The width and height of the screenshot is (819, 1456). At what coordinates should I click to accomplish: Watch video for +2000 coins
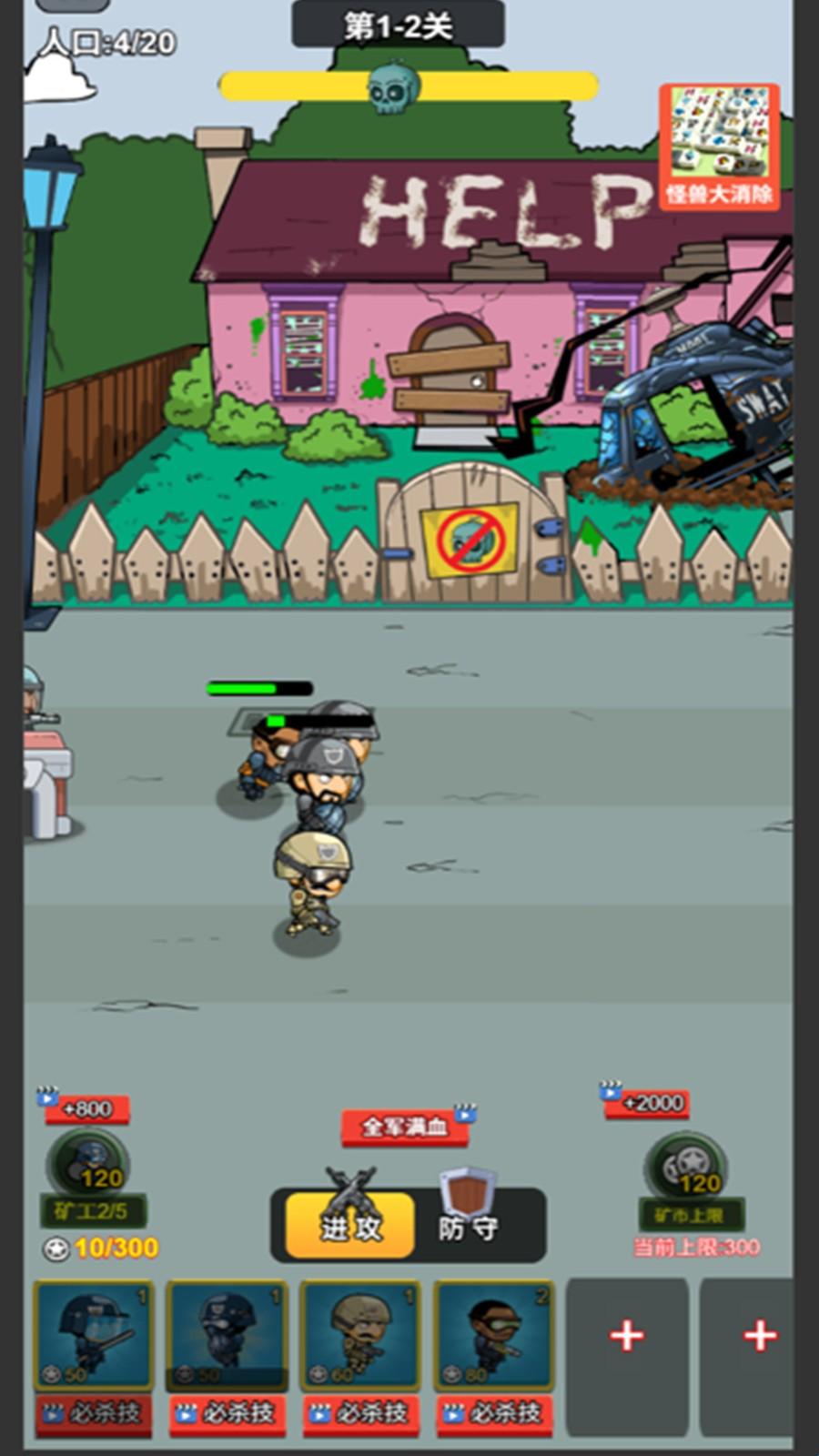(x=645, y=1101)
